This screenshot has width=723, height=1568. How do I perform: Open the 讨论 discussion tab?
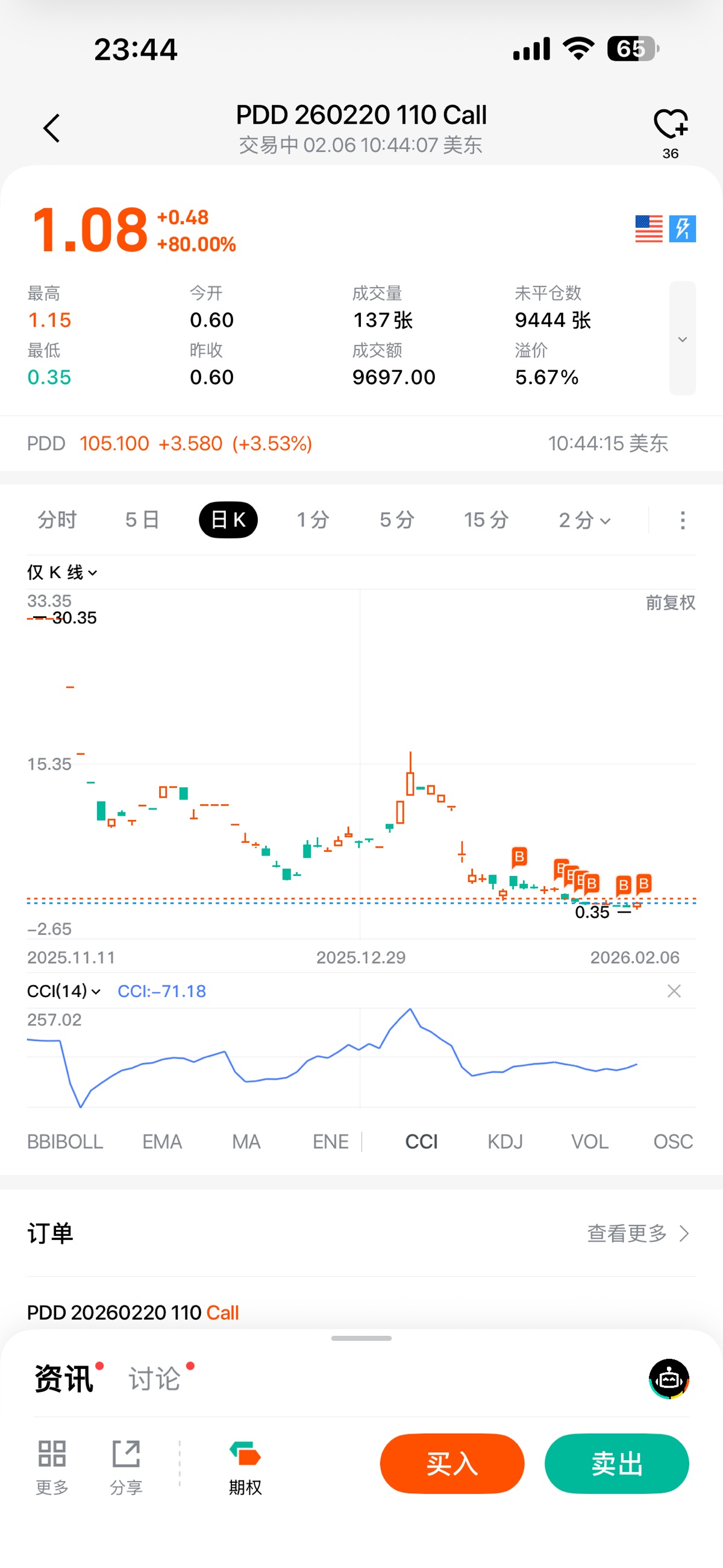pyautogui.click(x=155, y=1378)
